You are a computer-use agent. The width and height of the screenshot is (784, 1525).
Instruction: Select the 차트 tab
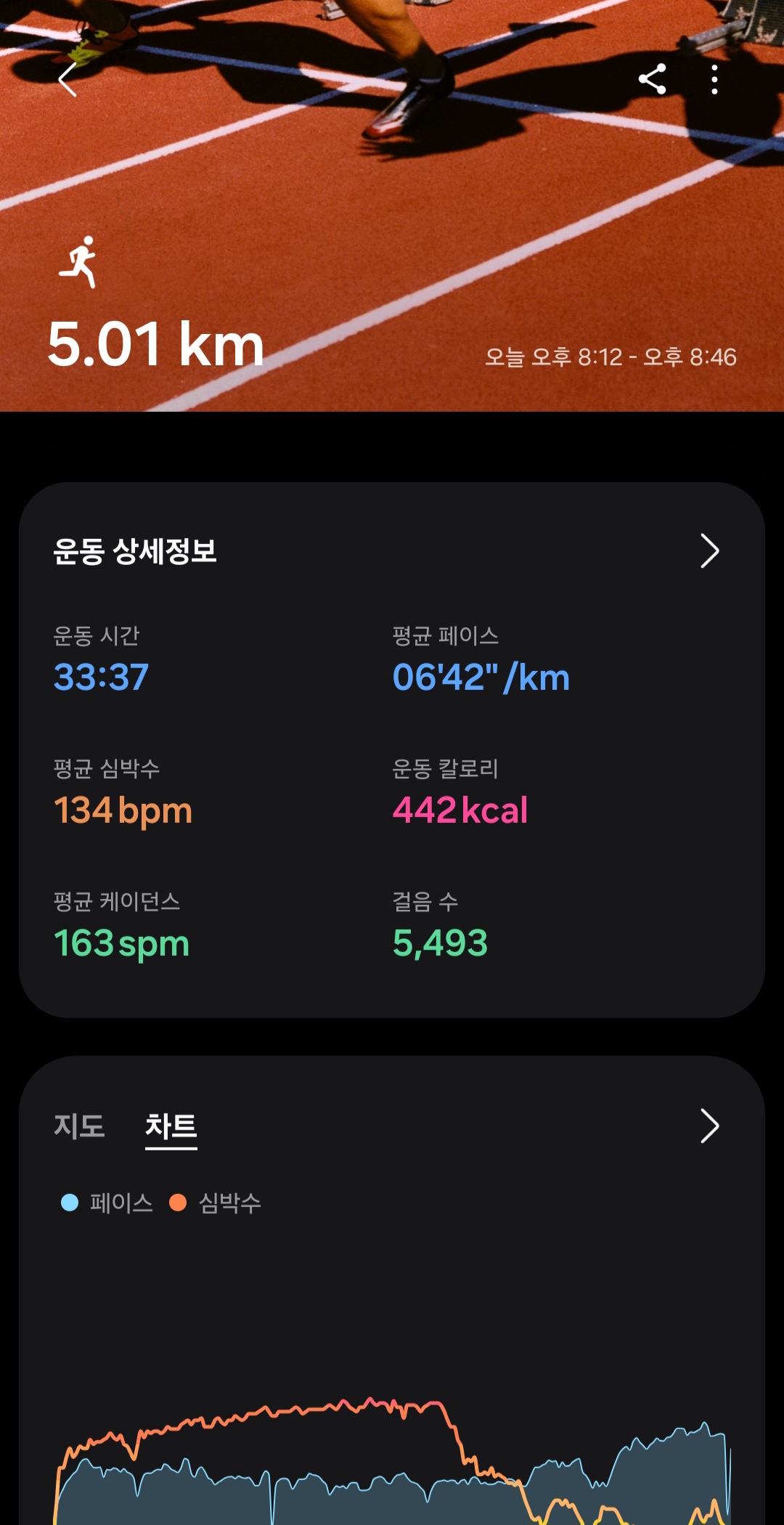[x=171, y=1128]
